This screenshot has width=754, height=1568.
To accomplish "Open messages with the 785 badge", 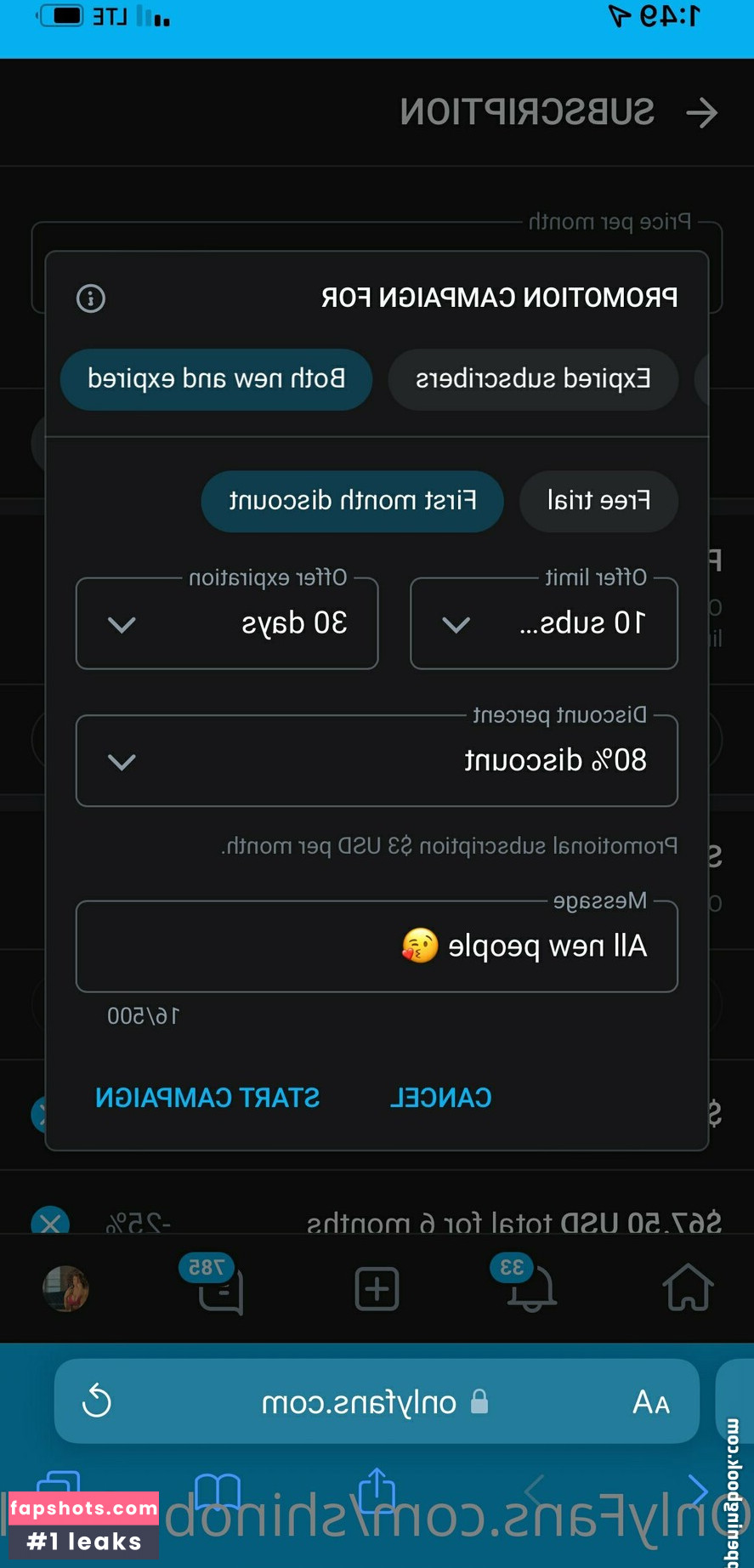I will 219,1288.
